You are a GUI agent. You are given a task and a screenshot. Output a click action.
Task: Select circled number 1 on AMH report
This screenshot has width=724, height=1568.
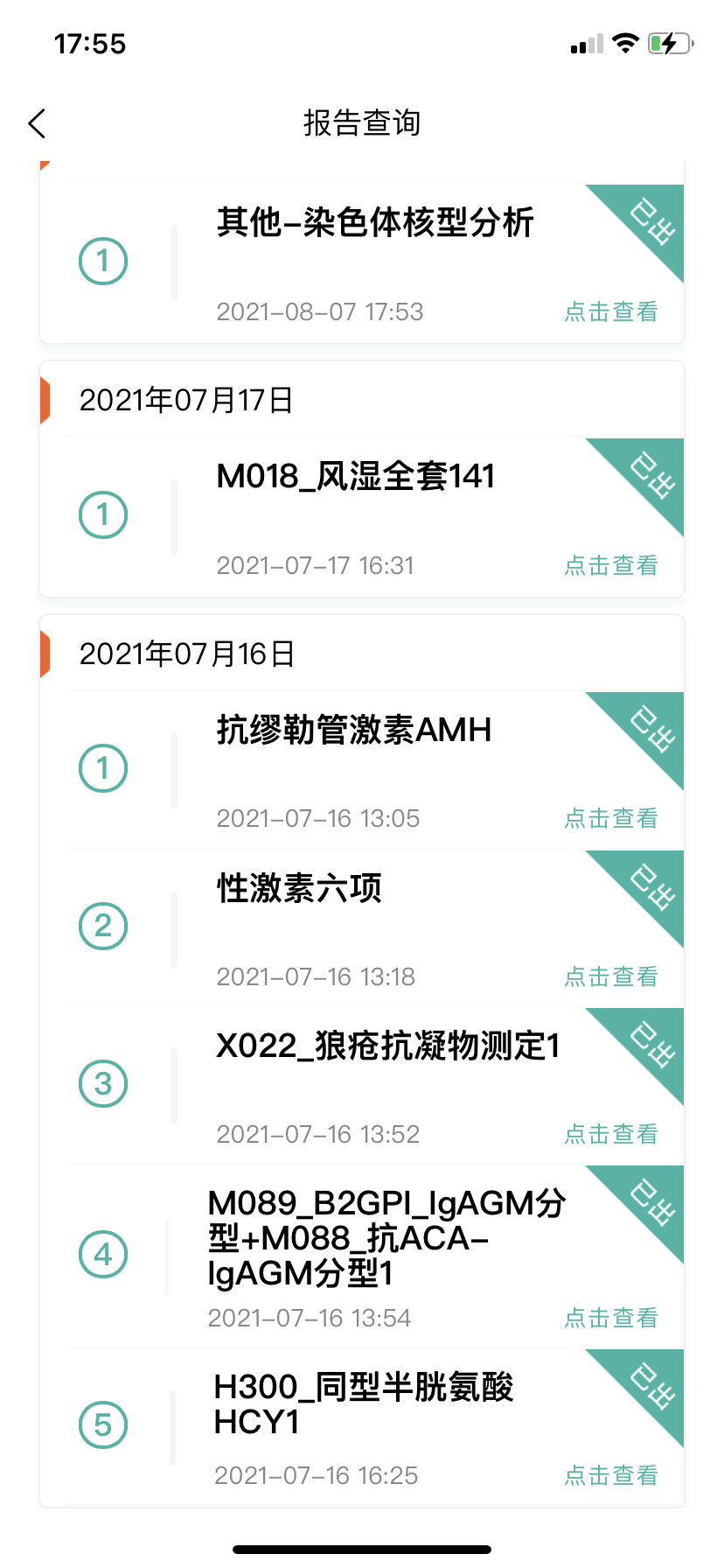coord(103,767)
